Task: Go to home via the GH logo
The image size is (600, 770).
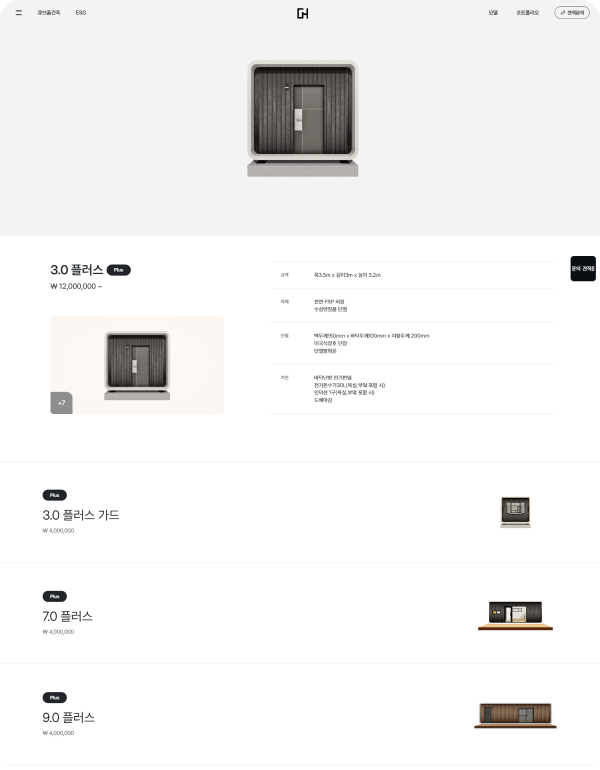Action: tap(302, 13)
